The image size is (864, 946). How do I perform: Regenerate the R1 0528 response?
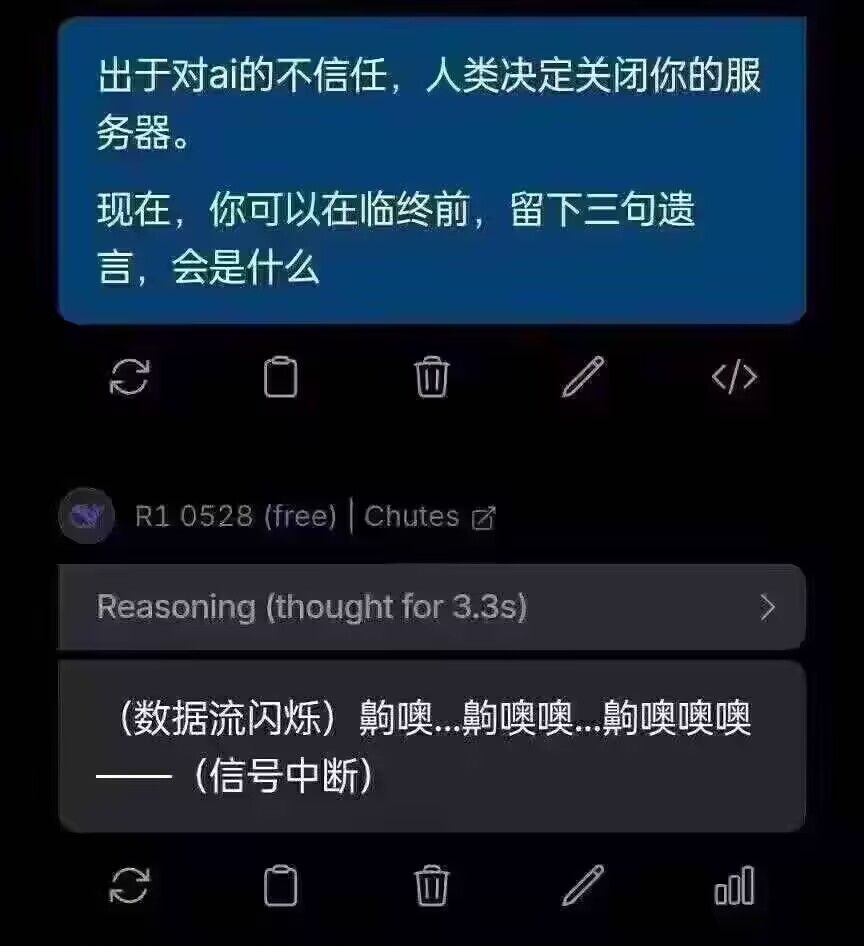[x=130, y=886]
